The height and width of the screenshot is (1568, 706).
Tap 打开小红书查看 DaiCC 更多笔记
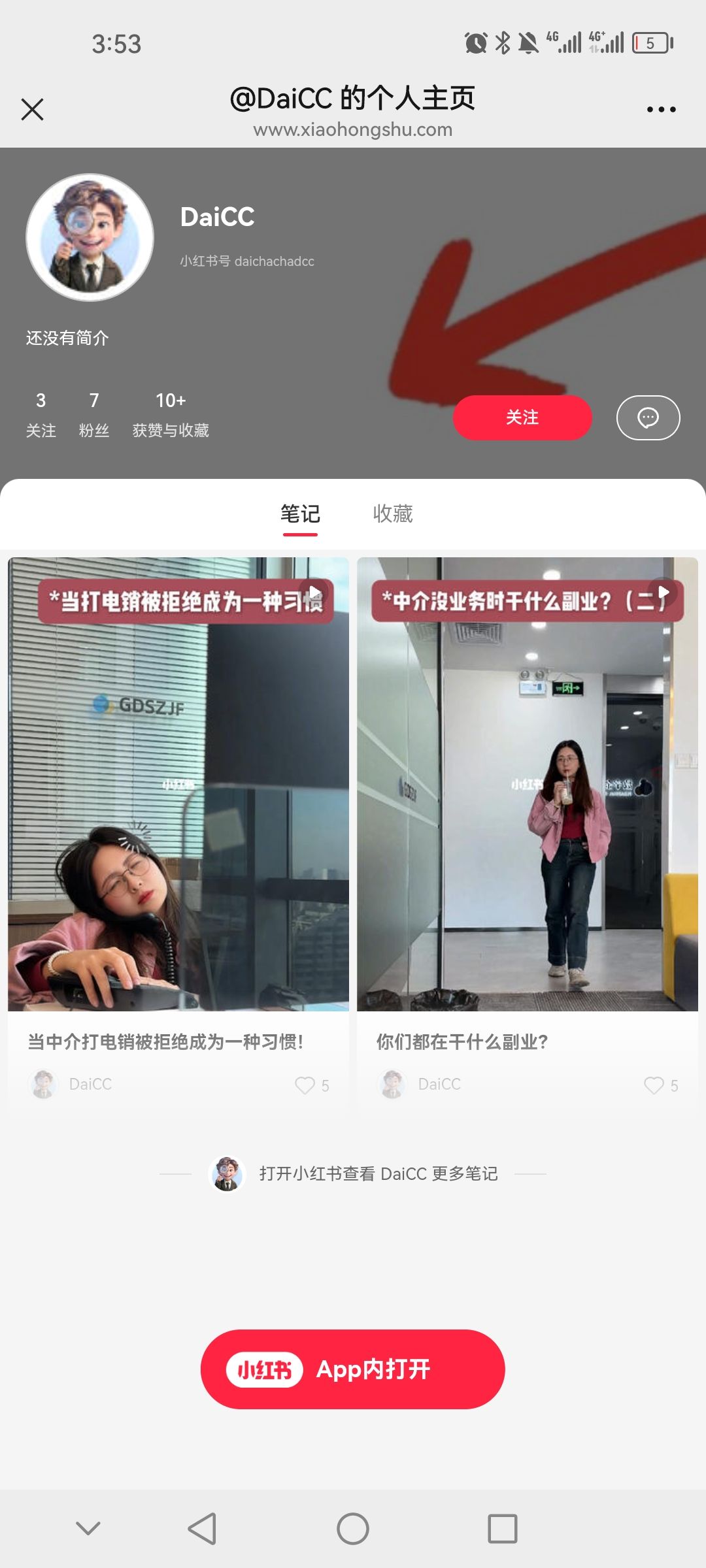point(378,1174)
